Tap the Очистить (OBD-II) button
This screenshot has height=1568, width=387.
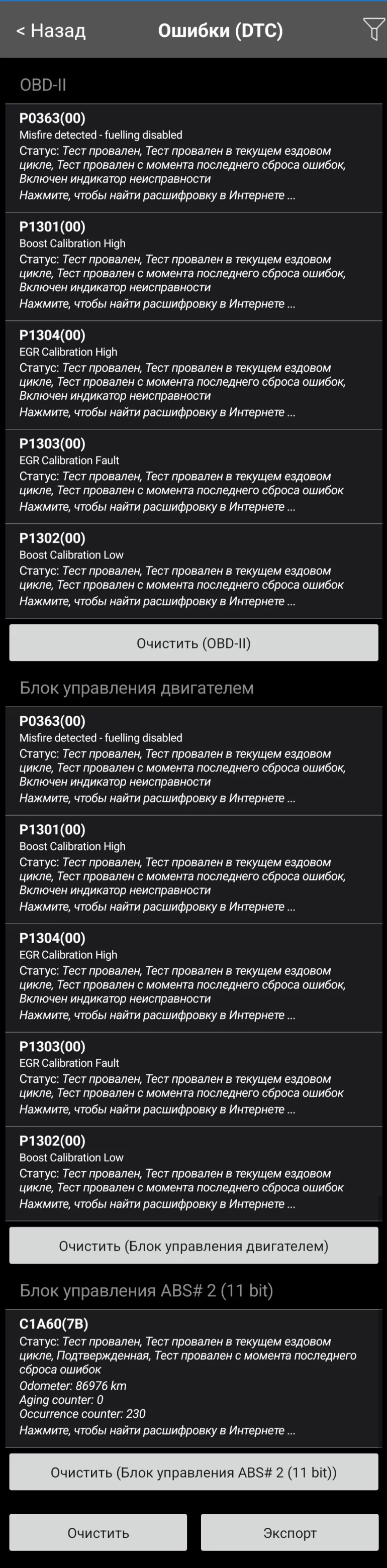(193, 643)
